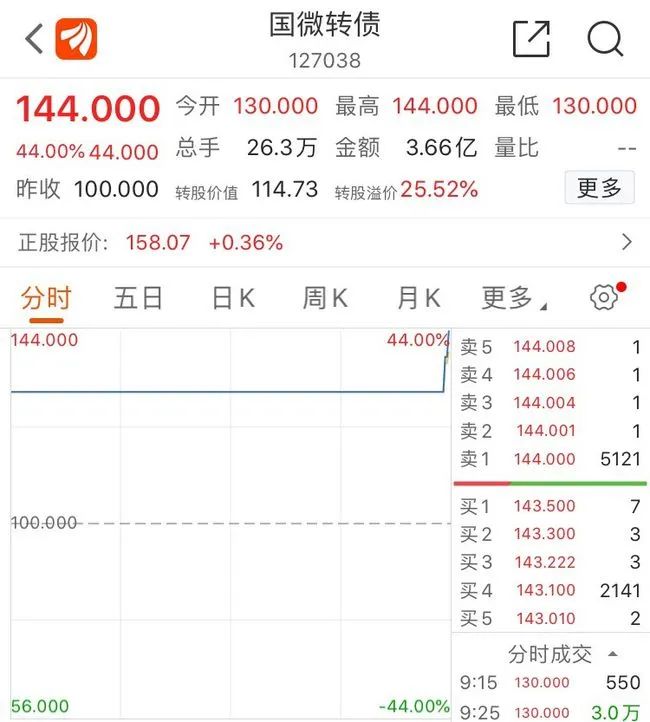Go back using the arrow icon

pos(33,40)
